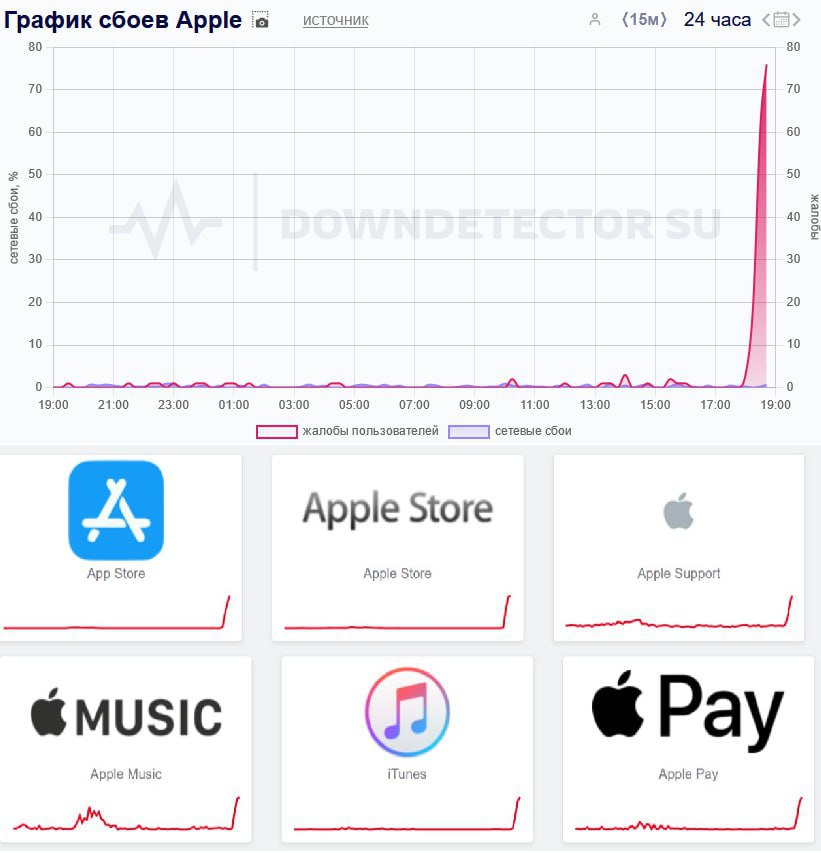
Task: Select the '24 часа' time range
Action: point(717,20)
